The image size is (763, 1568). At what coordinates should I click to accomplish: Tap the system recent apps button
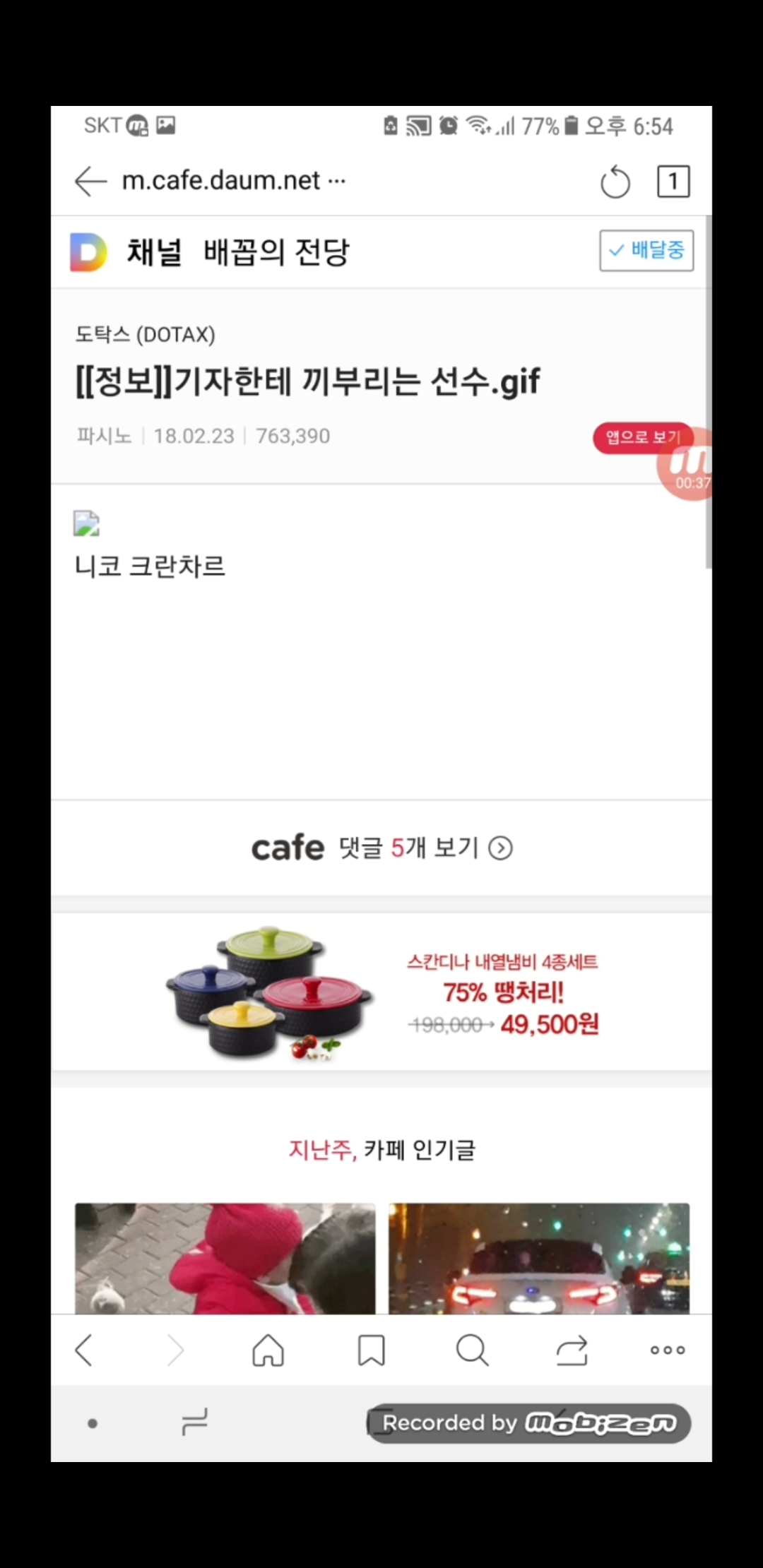tap(194, 1423)
